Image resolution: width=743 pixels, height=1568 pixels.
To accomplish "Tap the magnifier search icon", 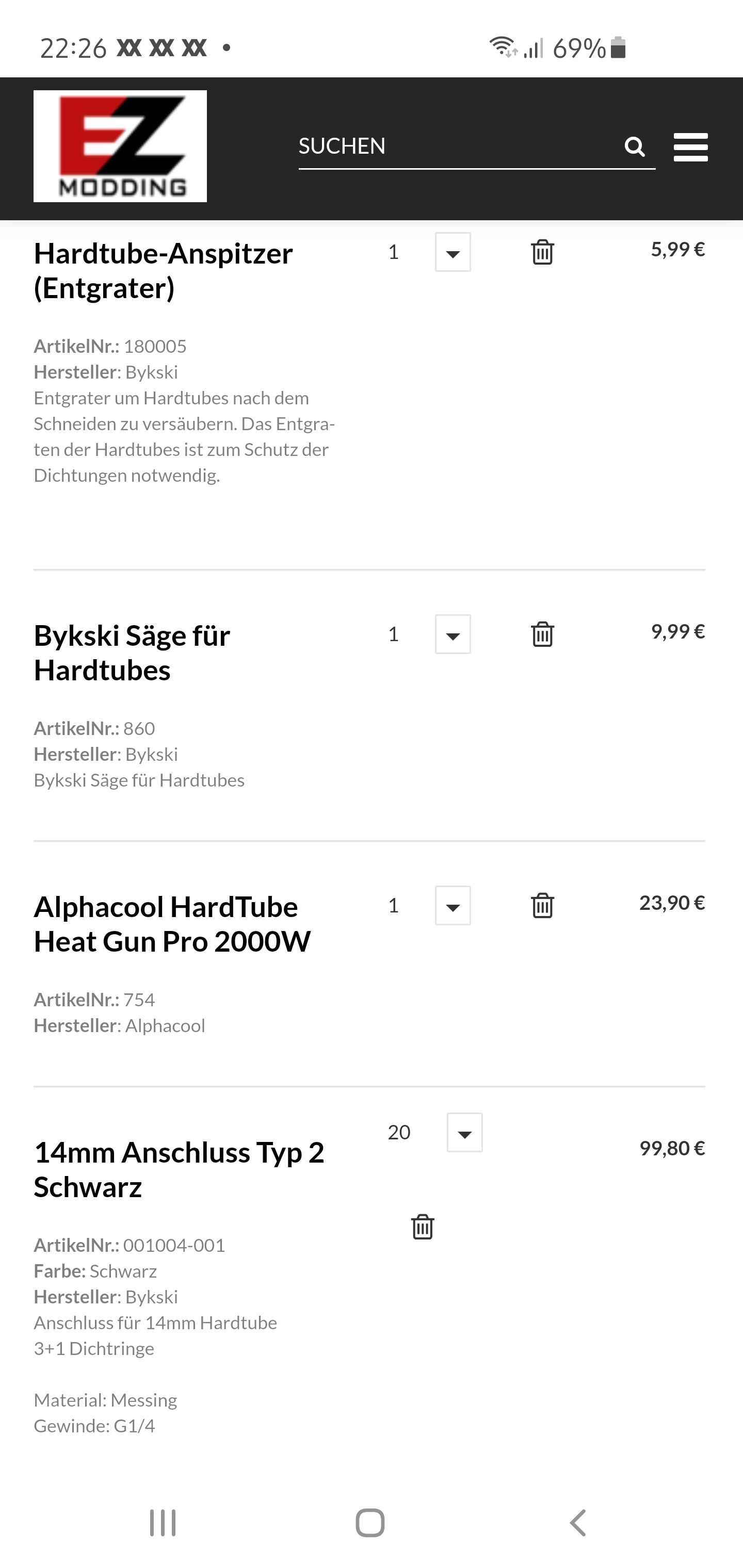I will (635, 146).
